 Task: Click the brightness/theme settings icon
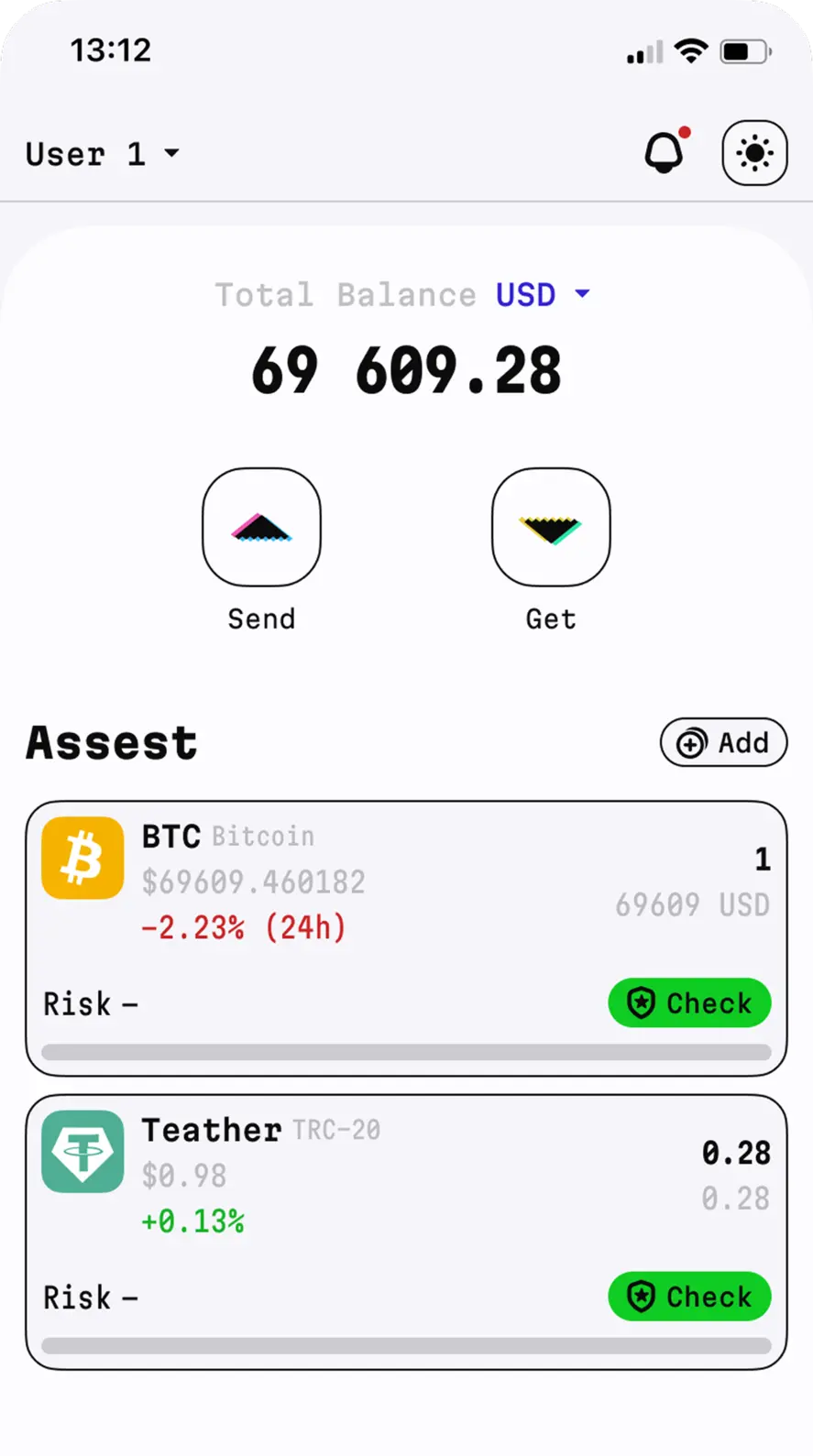click(x=753, y=152)
